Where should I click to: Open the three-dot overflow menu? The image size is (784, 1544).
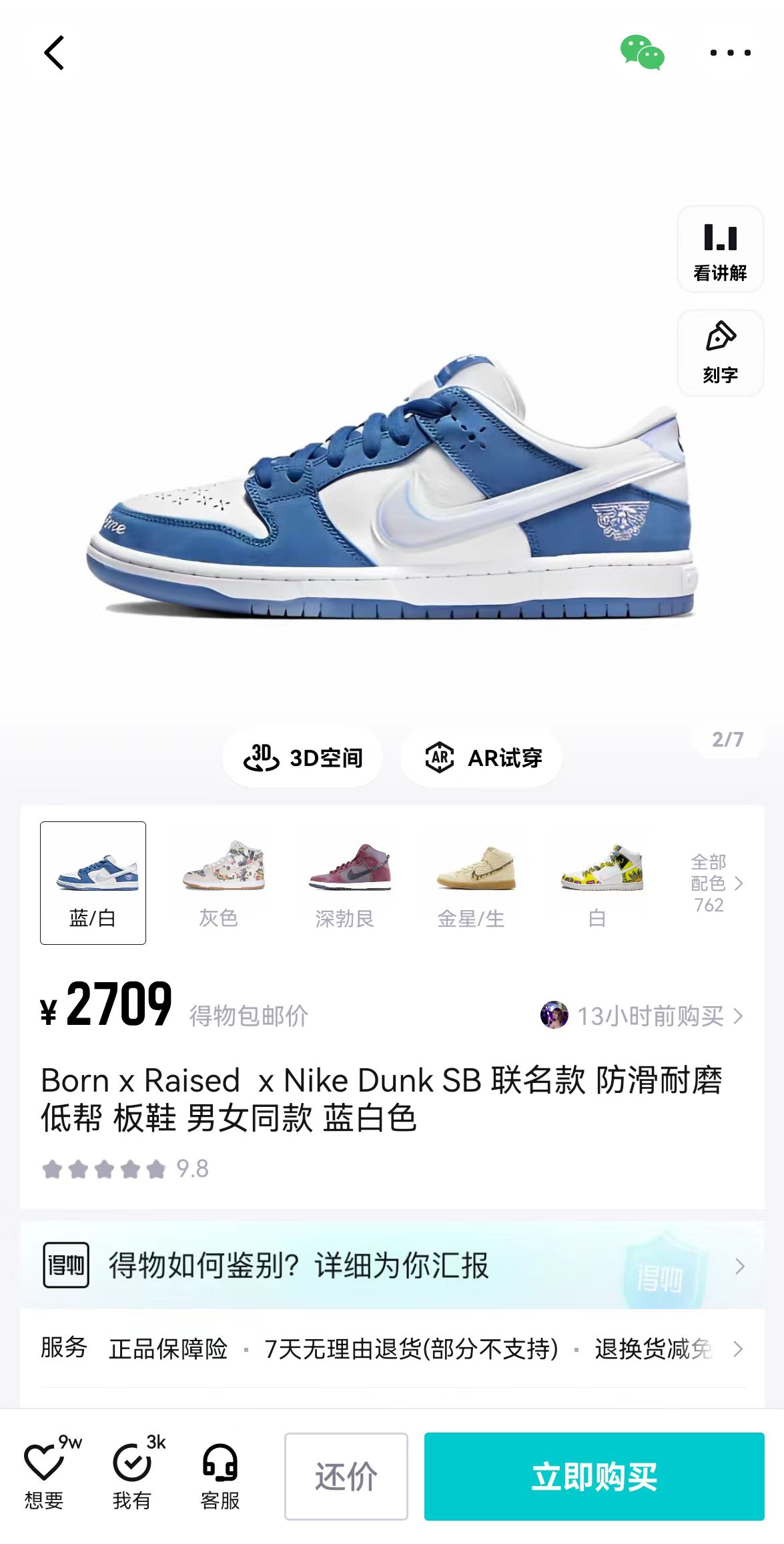(x=730, y=53)
